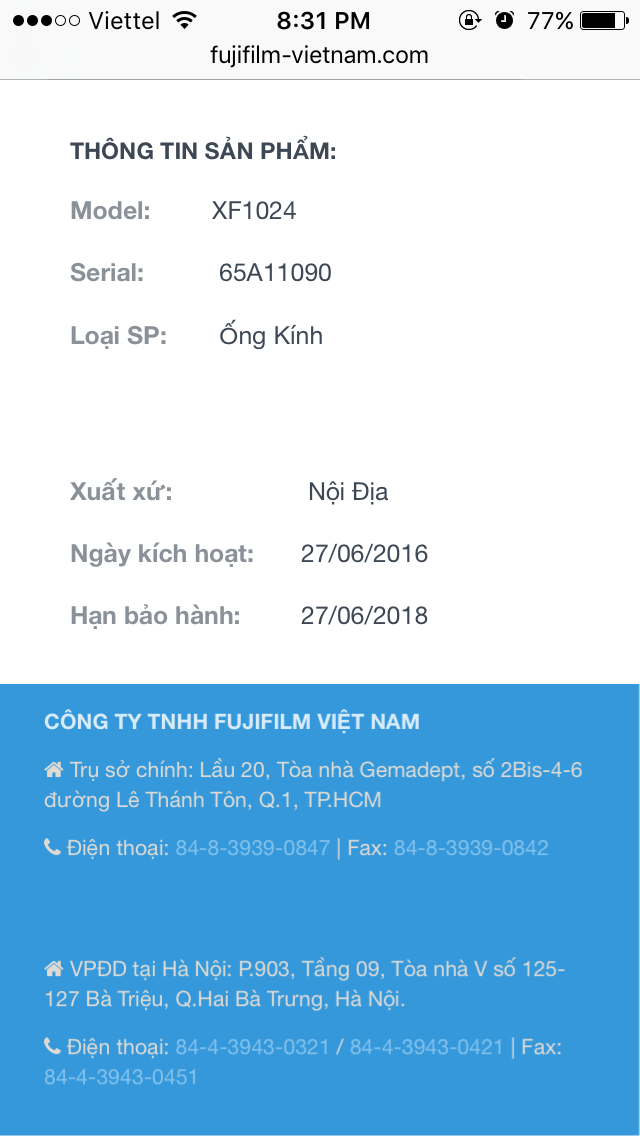Call Hanoi office number 84-4-3943-0421
The width and height of the screenshot is (640, 1136).
[426, 1047]
